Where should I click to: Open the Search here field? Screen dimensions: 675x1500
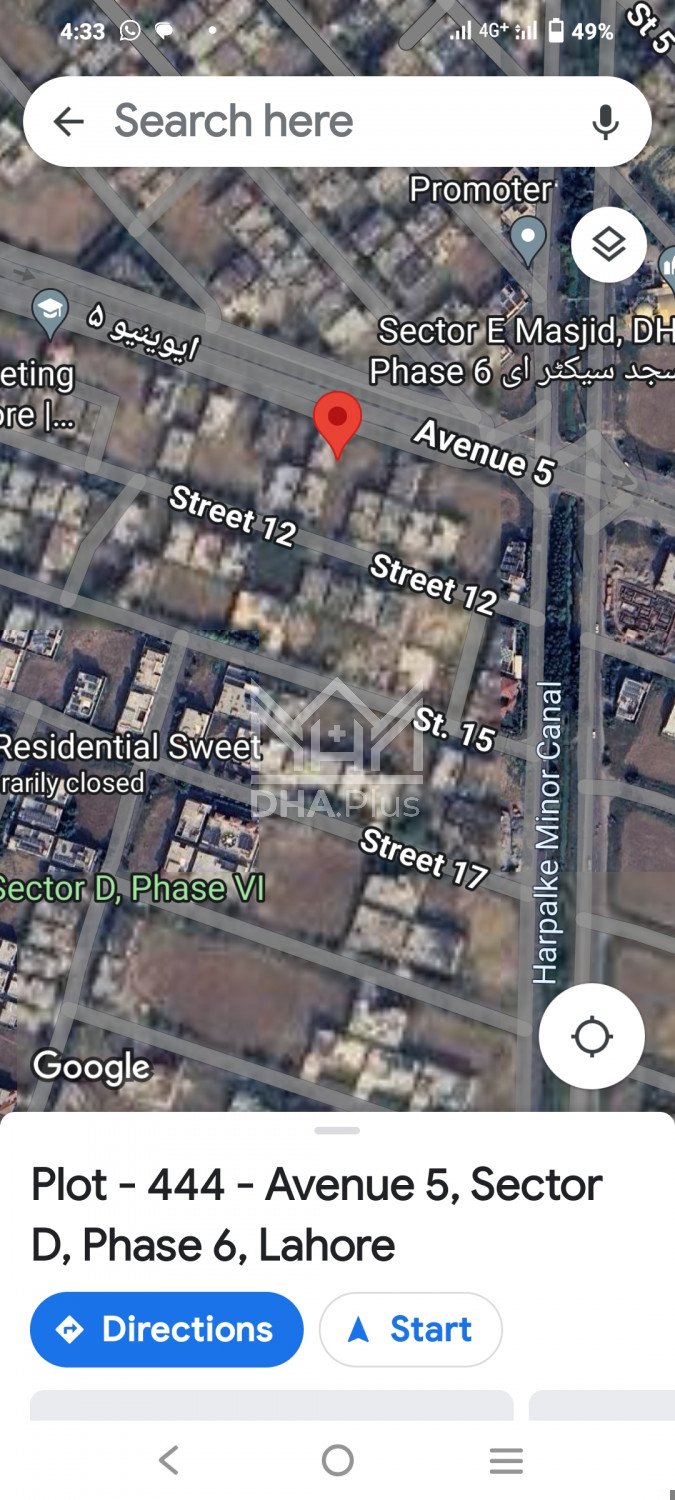point(300,122)
